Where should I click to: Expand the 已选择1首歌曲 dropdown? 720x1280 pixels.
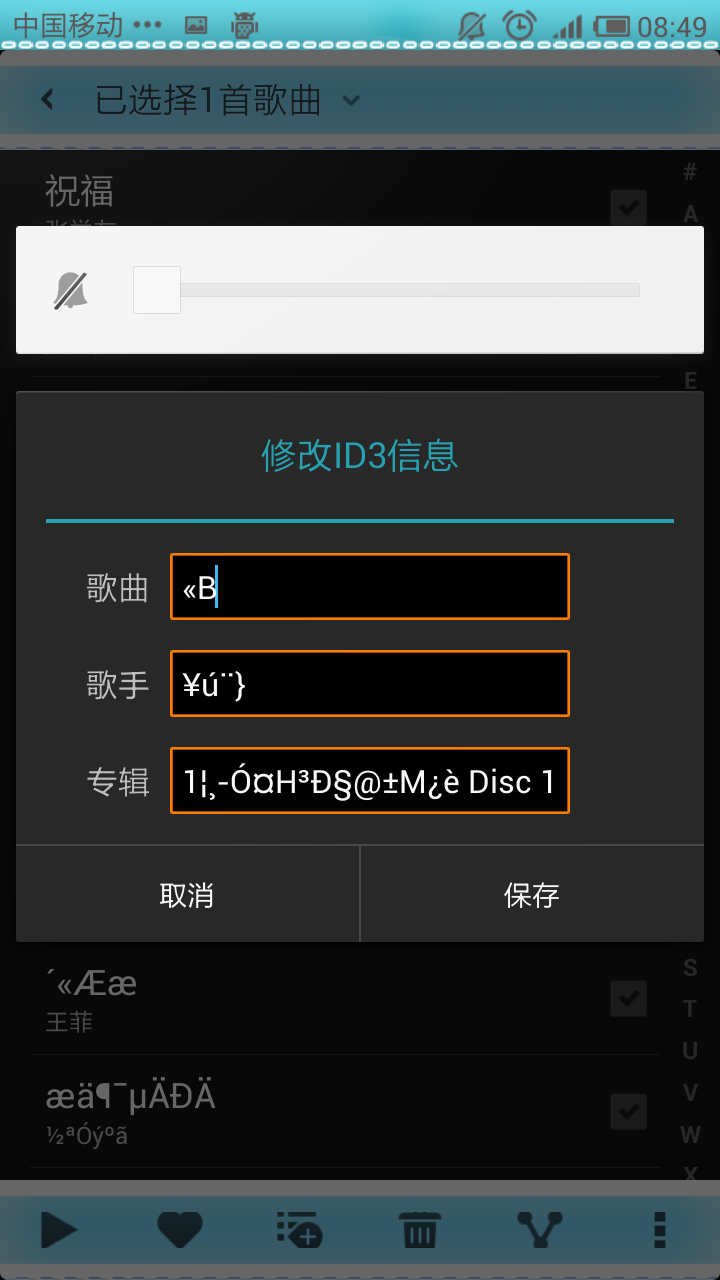[350, 100]
